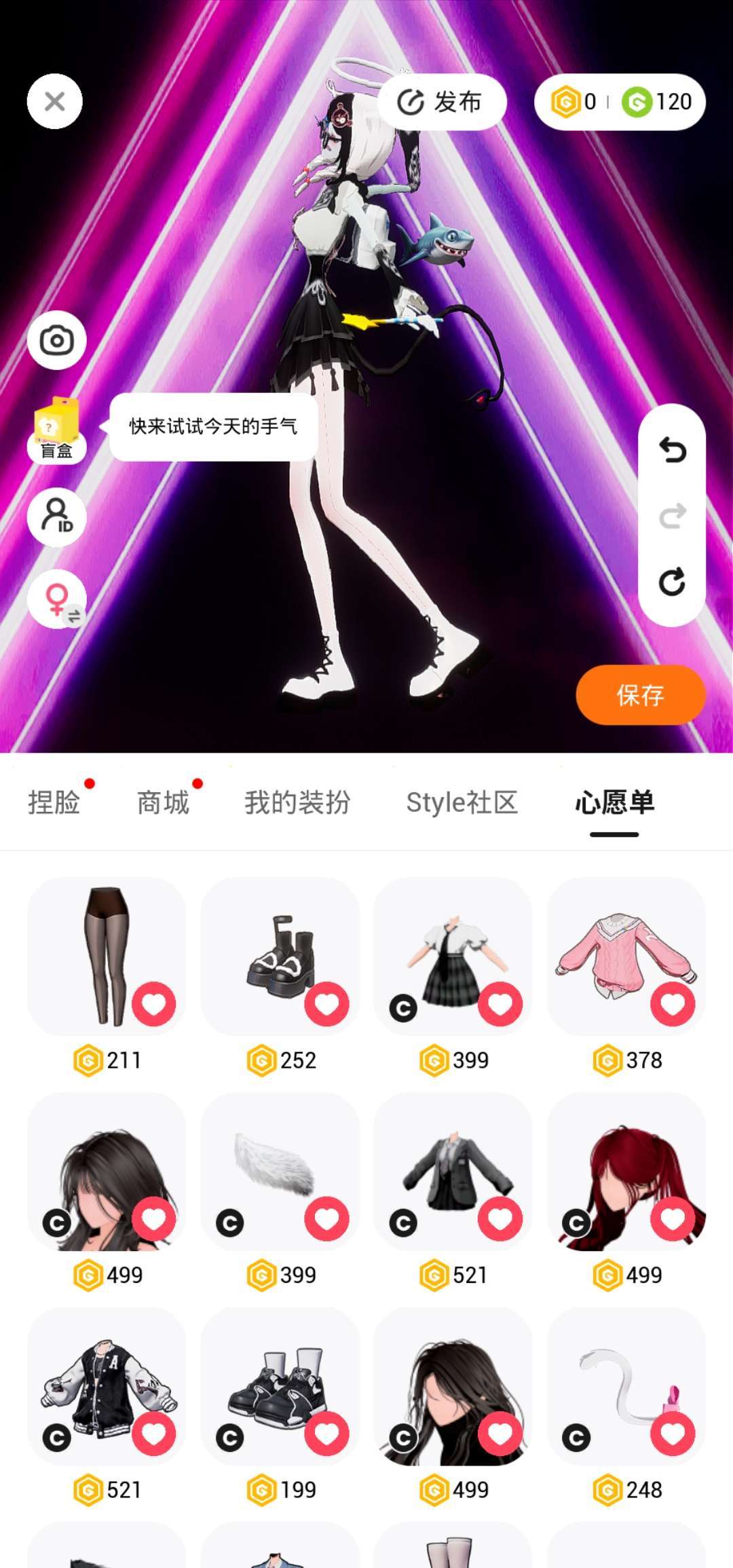Unlike the white snake tail priced 248
Viewport: 733px width, 1568px height.
[673, 1434]
